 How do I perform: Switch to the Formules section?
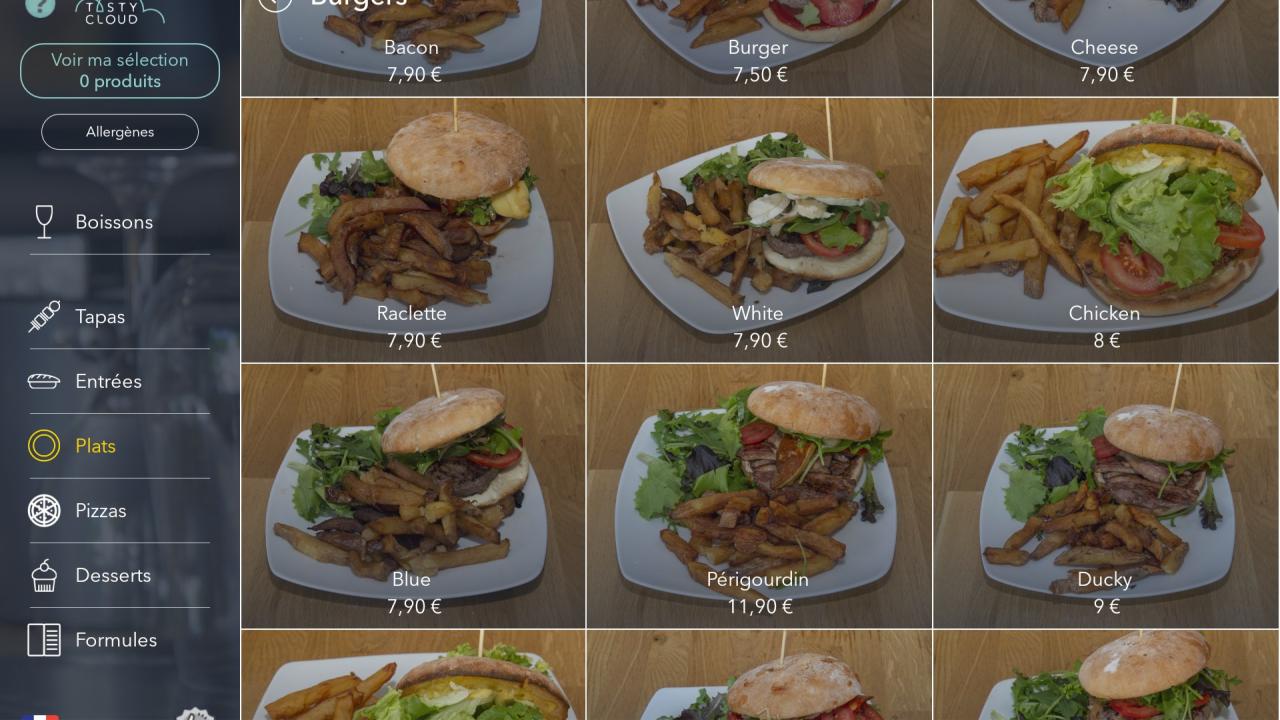coord(115,640)
